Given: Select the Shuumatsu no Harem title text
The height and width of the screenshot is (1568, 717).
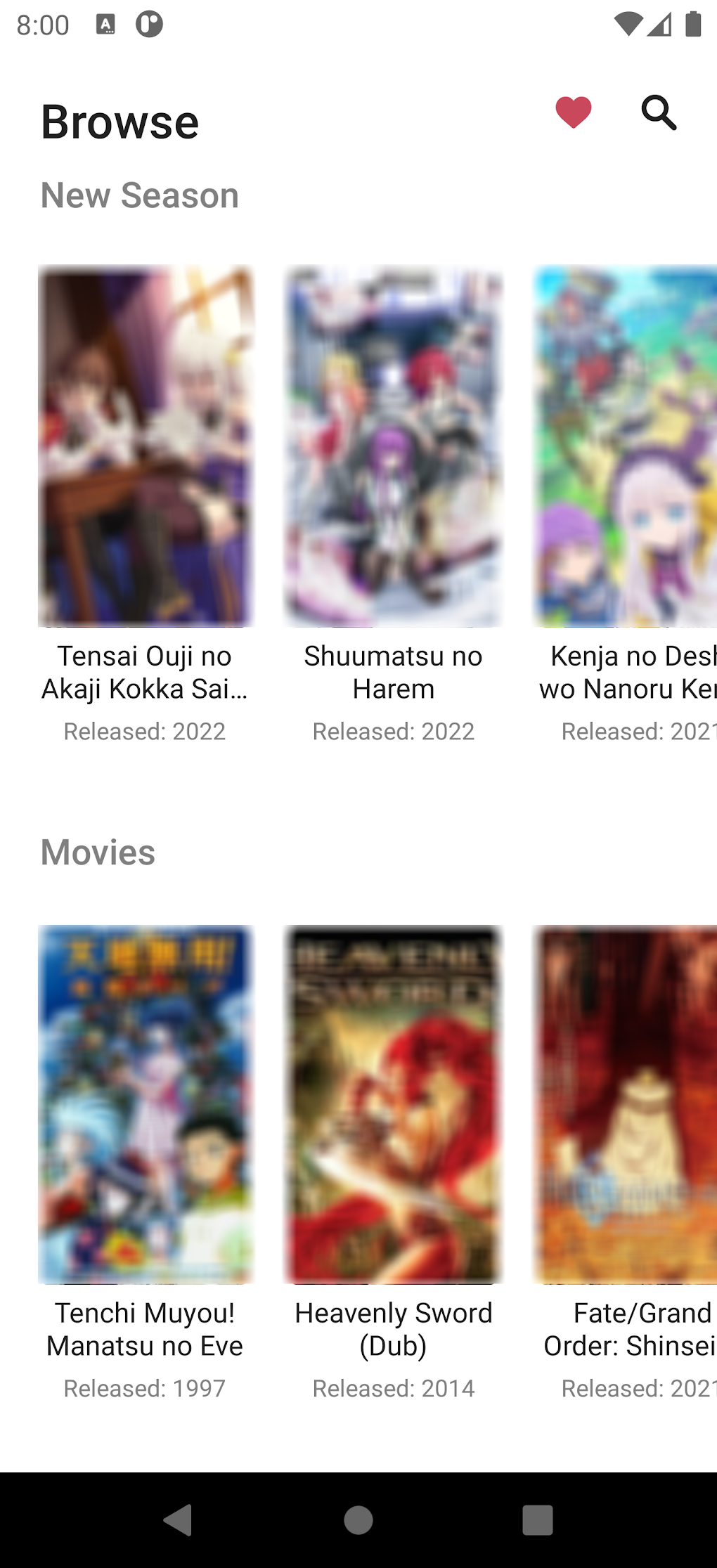Looking at the screenshot, I should (393, 673).
